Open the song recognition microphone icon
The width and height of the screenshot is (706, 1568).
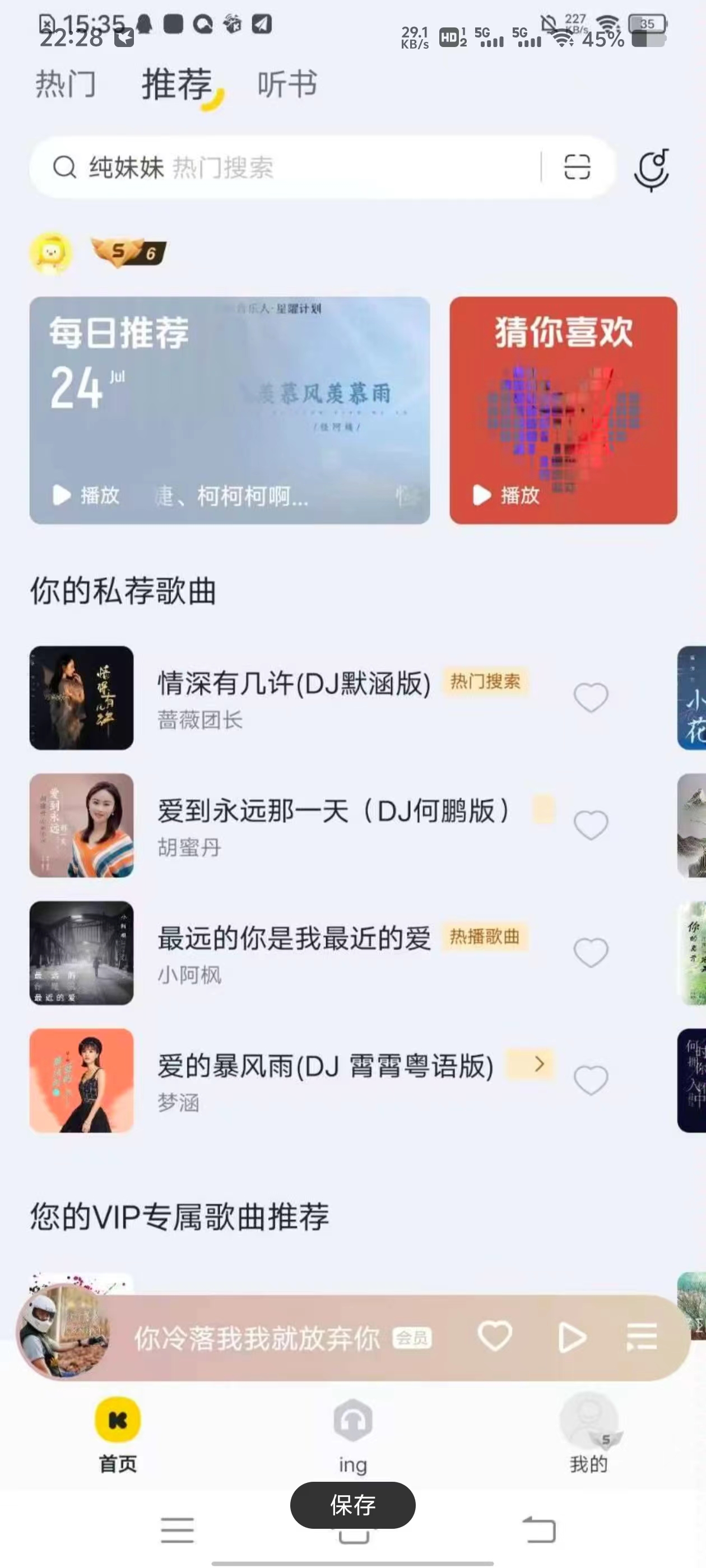(x=651, y=170)
